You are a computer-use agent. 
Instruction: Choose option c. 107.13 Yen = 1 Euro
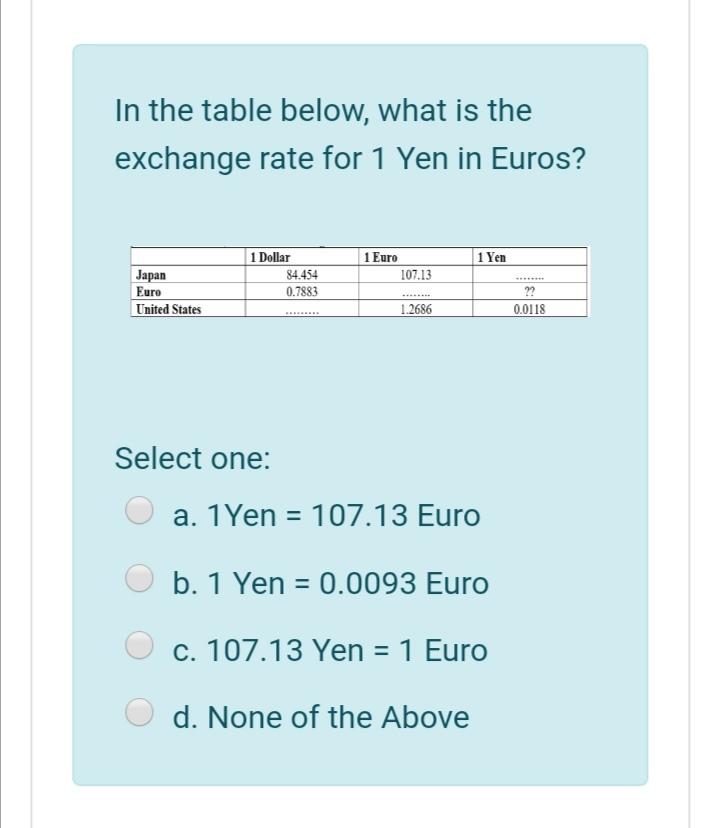[x=140, y=646]
